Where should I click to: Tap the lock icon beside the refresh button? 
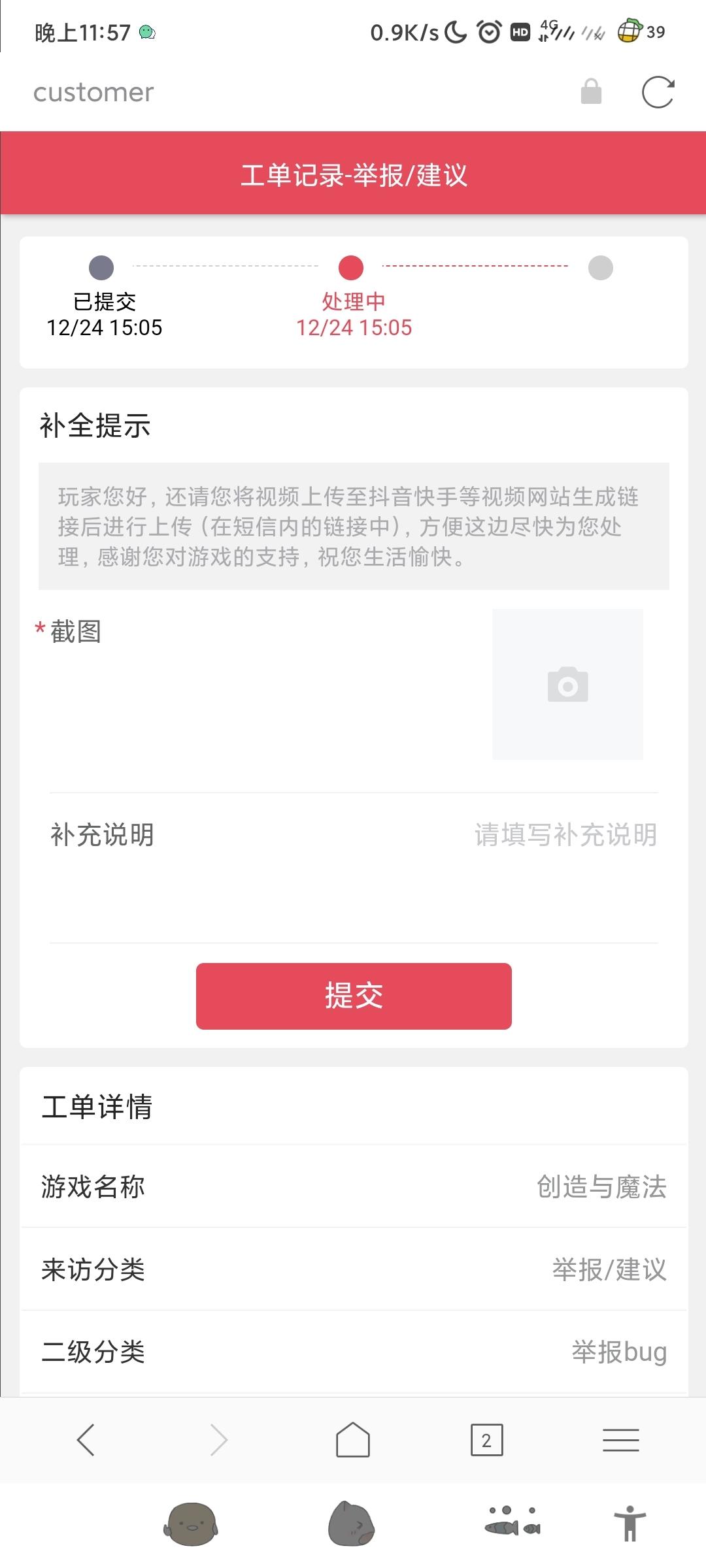point(591,91)
